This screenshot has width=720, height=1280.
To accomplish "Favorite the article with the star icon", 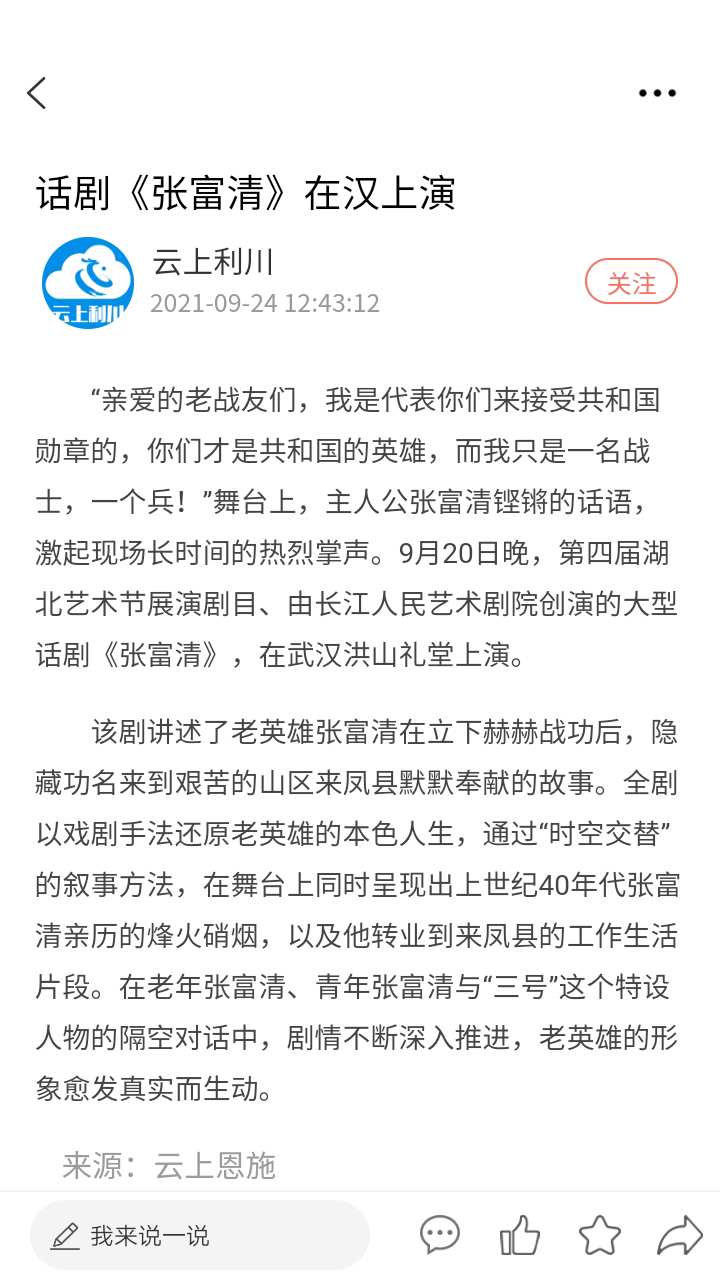I will coord(600,1235).
